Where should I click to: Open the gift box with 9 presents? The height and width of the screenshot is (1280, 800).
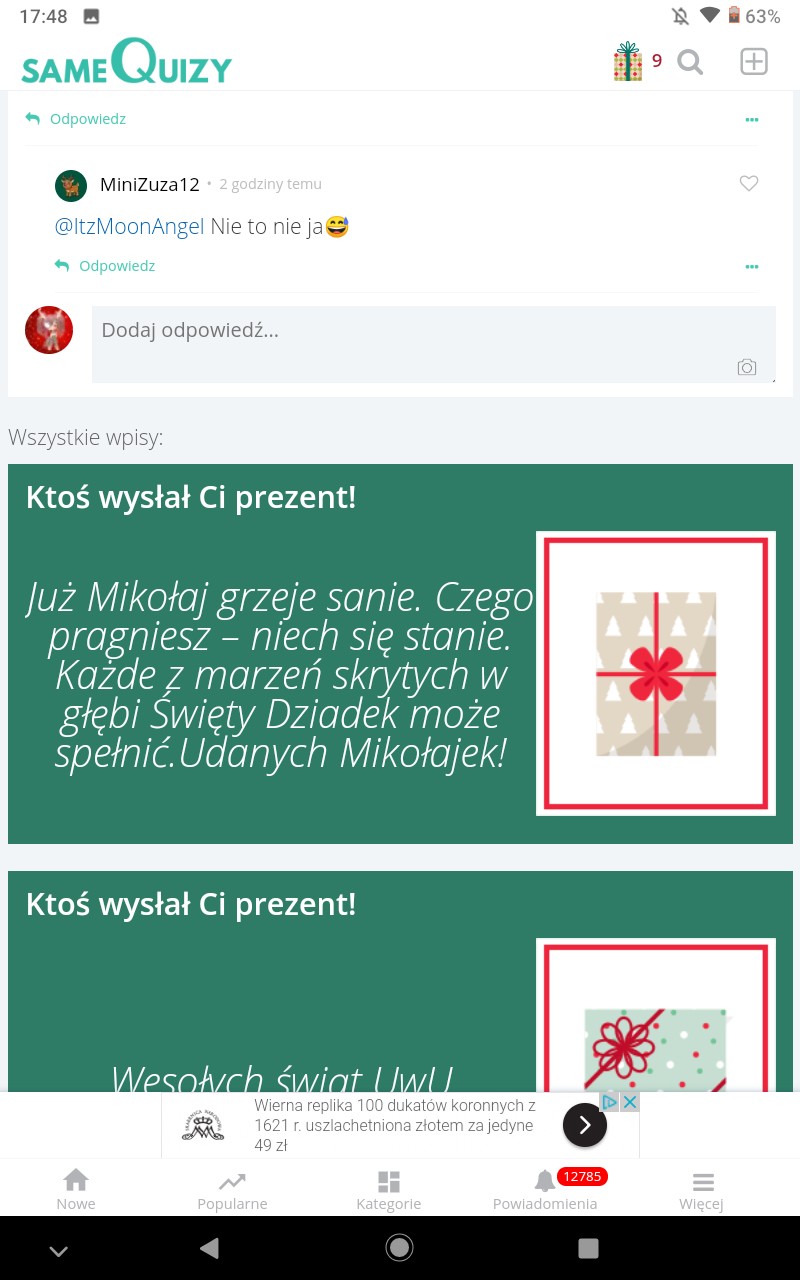click(x=629, y=62)
